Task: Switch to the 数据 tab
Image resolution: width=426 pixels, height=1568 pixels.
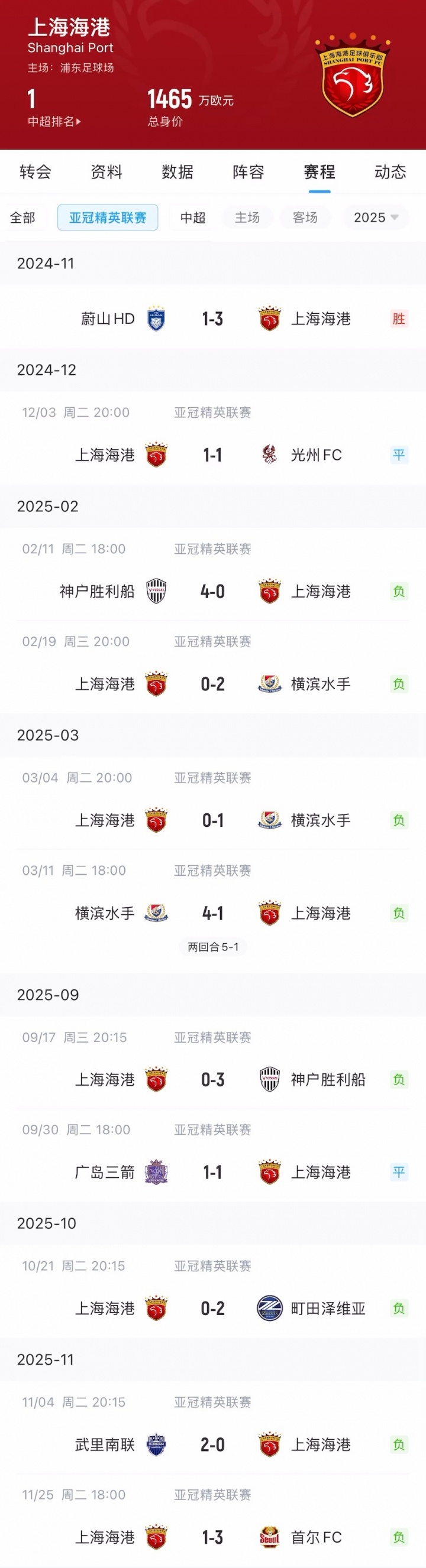Action: tap(177, 172)
